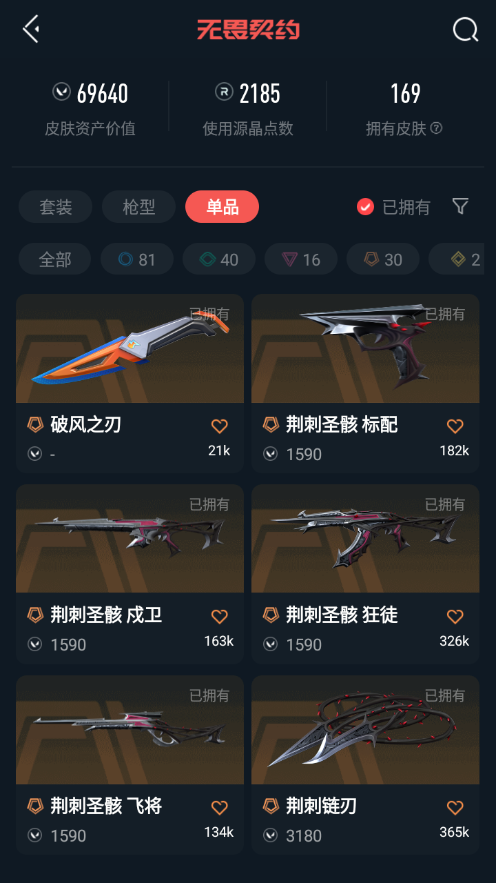Open the 荆刺圣骸 戍卫 skin card
This screenshot has height=883, width=496.
[x=130, y=574]
